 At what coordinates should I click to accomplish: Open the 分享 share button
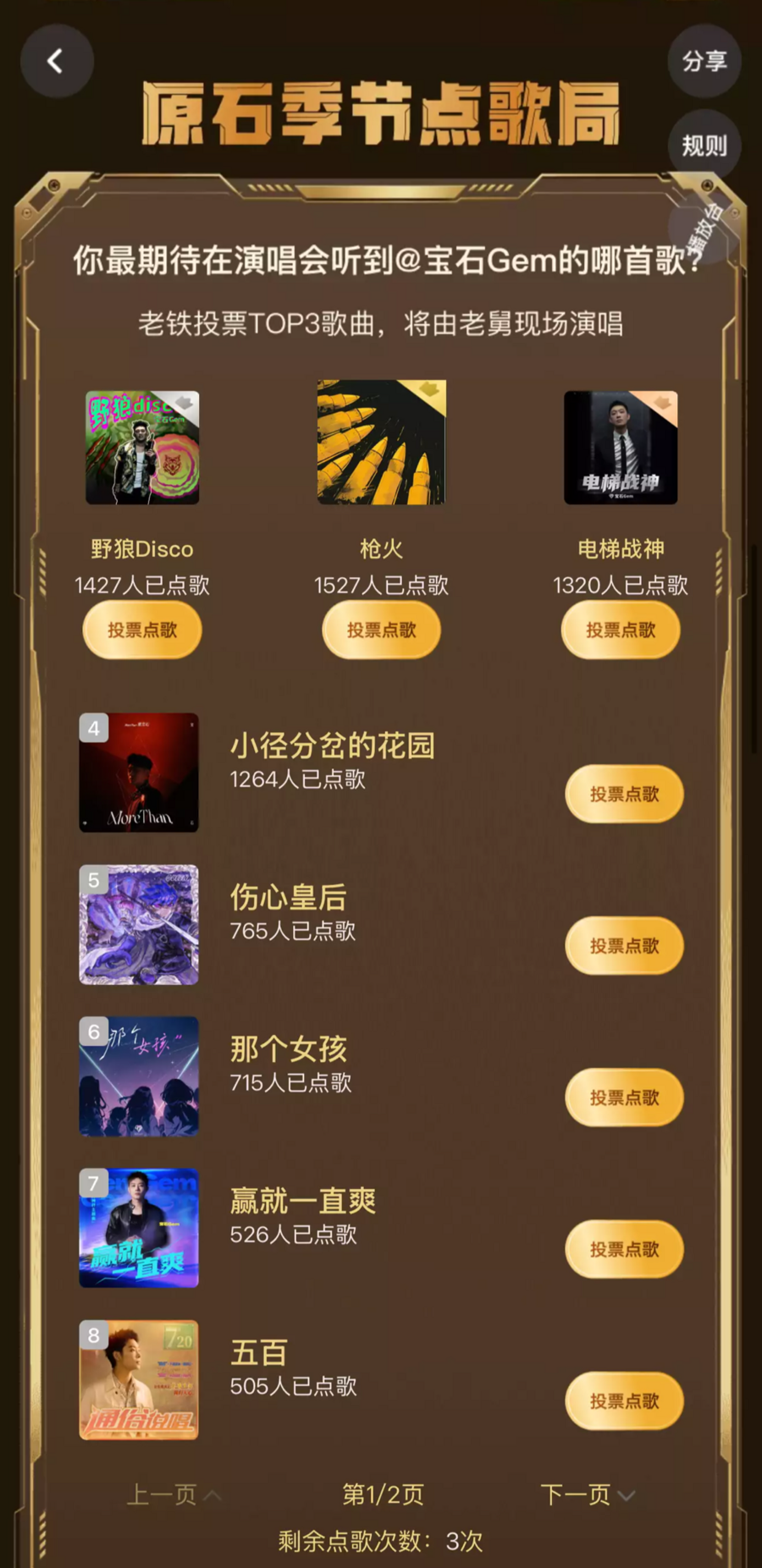[704, 61]
